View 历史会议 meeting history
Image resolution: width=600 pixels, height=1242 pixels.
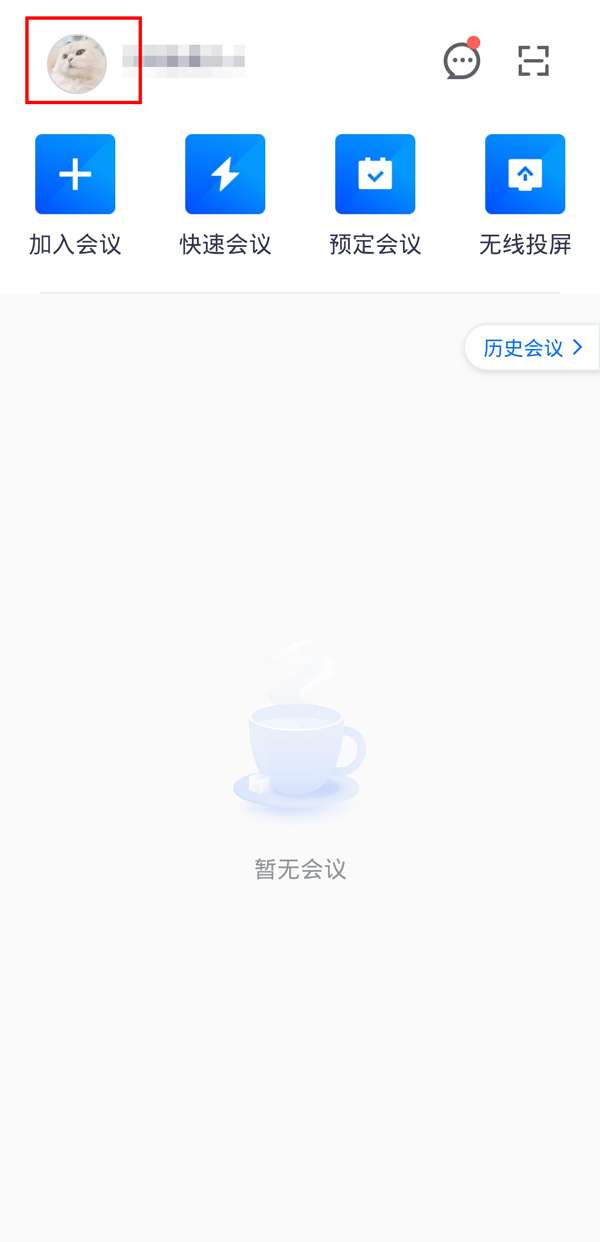tap(533, 348)
